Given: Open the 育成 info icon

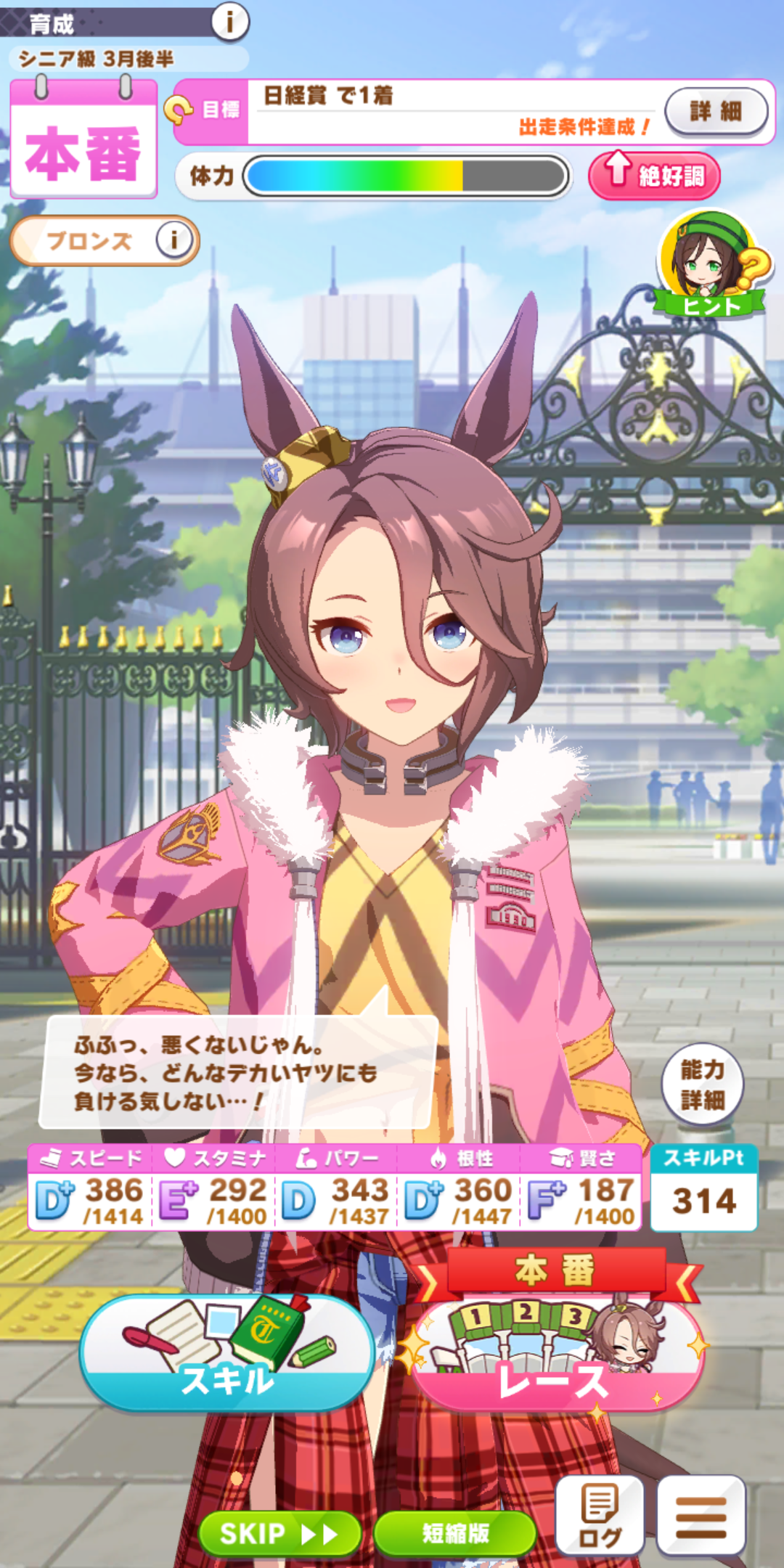Looking at the screenshot, I should tap(230, 22).
